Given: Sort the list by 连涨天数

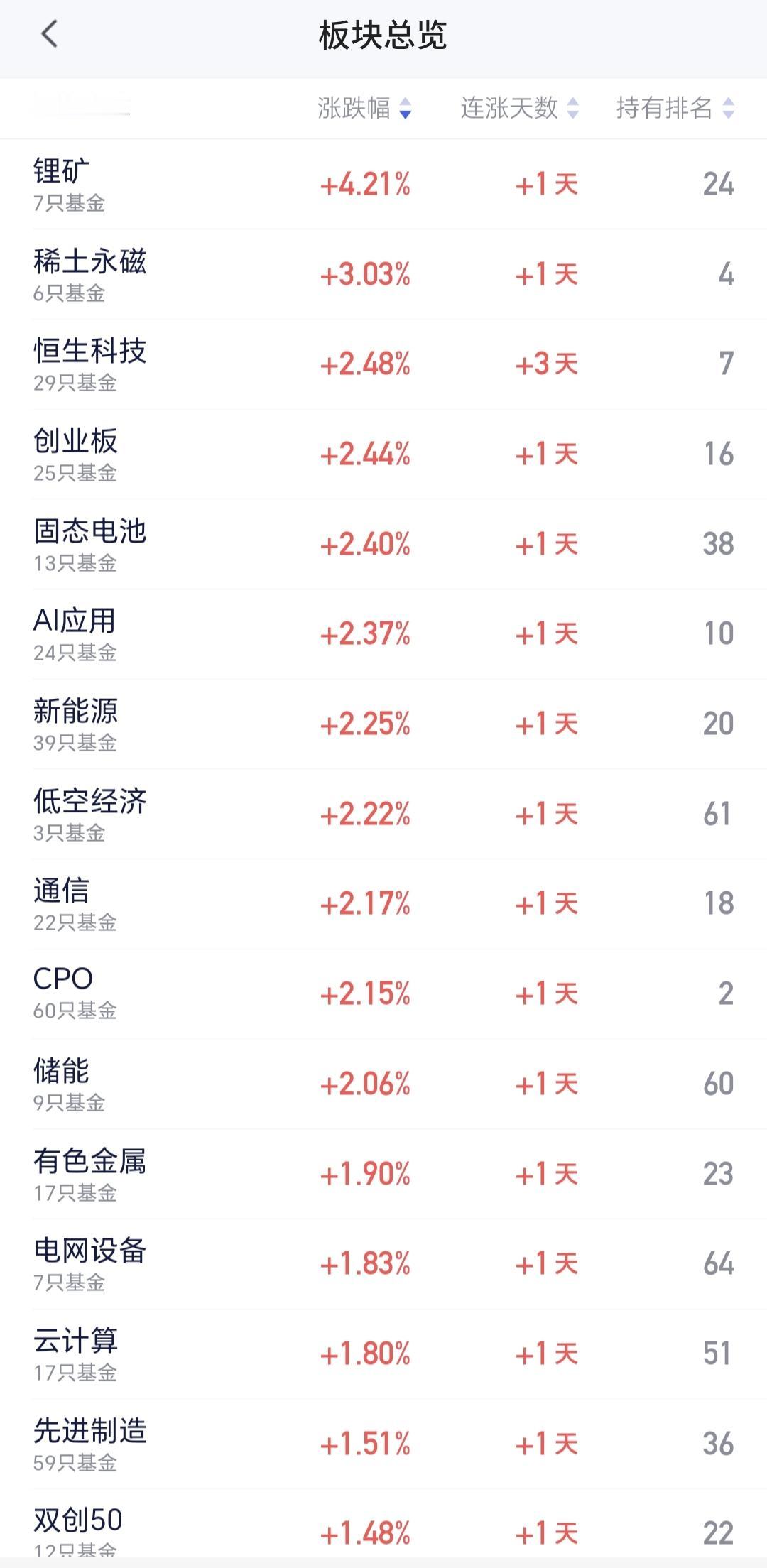Looking at the screenshot, I should click(519, 108).
